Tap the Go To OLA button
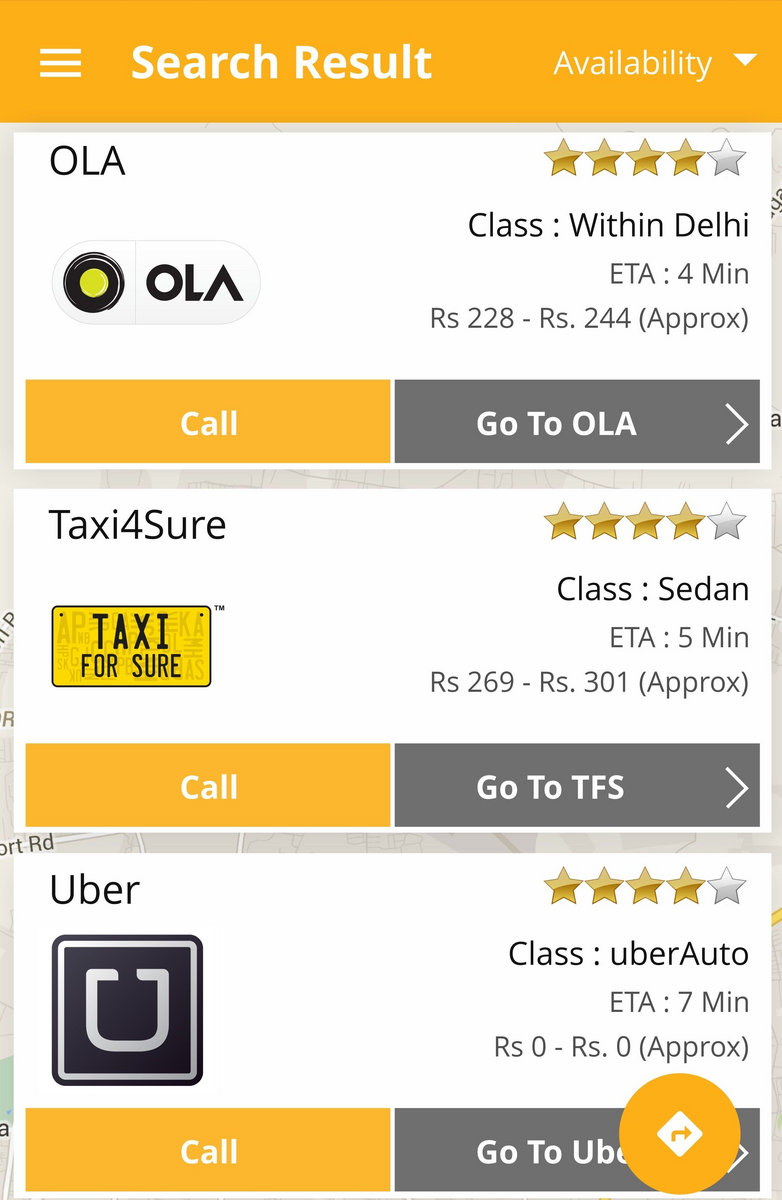782x1200 pixels. coord(576,422)
